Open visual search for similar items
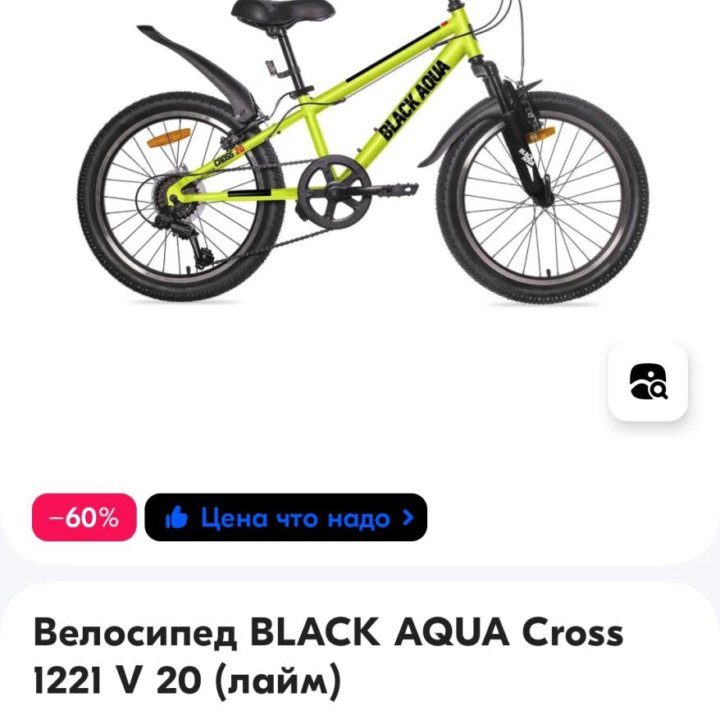This screenshot has width=720, height=720. click(x=647, y=381)
